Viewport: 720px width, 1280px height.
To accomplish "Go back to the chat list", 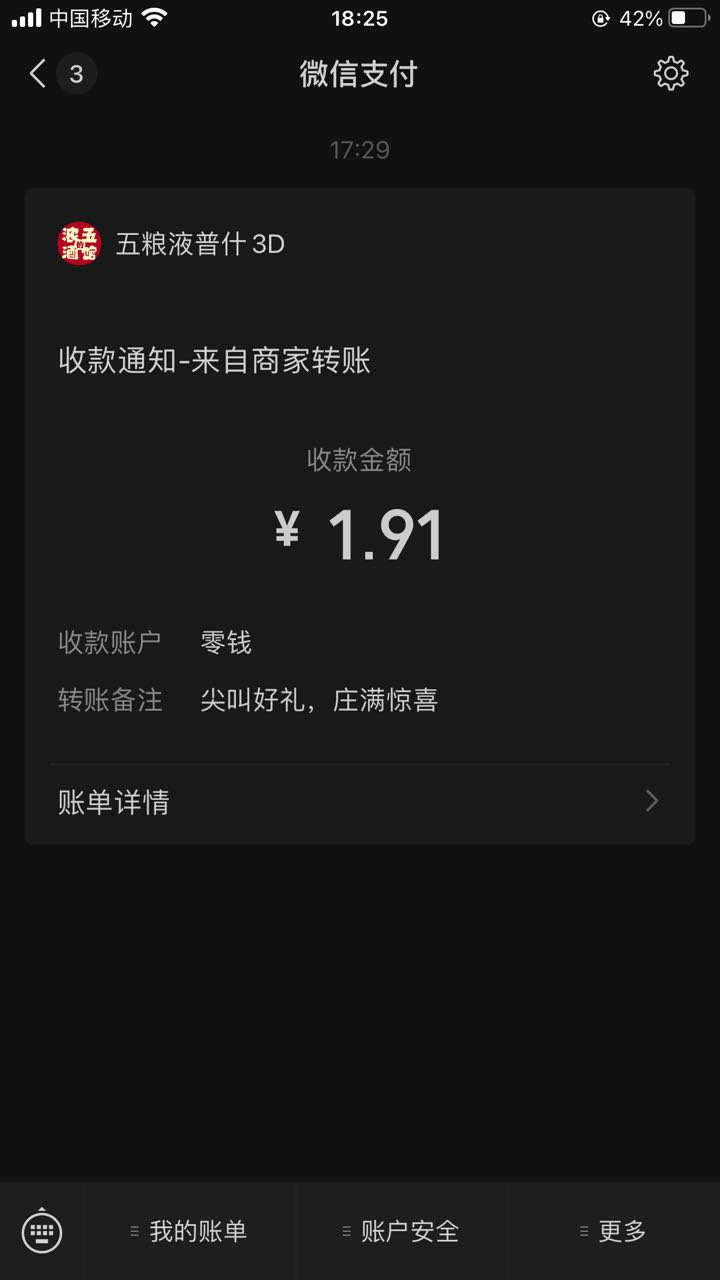I will [60, 74].
